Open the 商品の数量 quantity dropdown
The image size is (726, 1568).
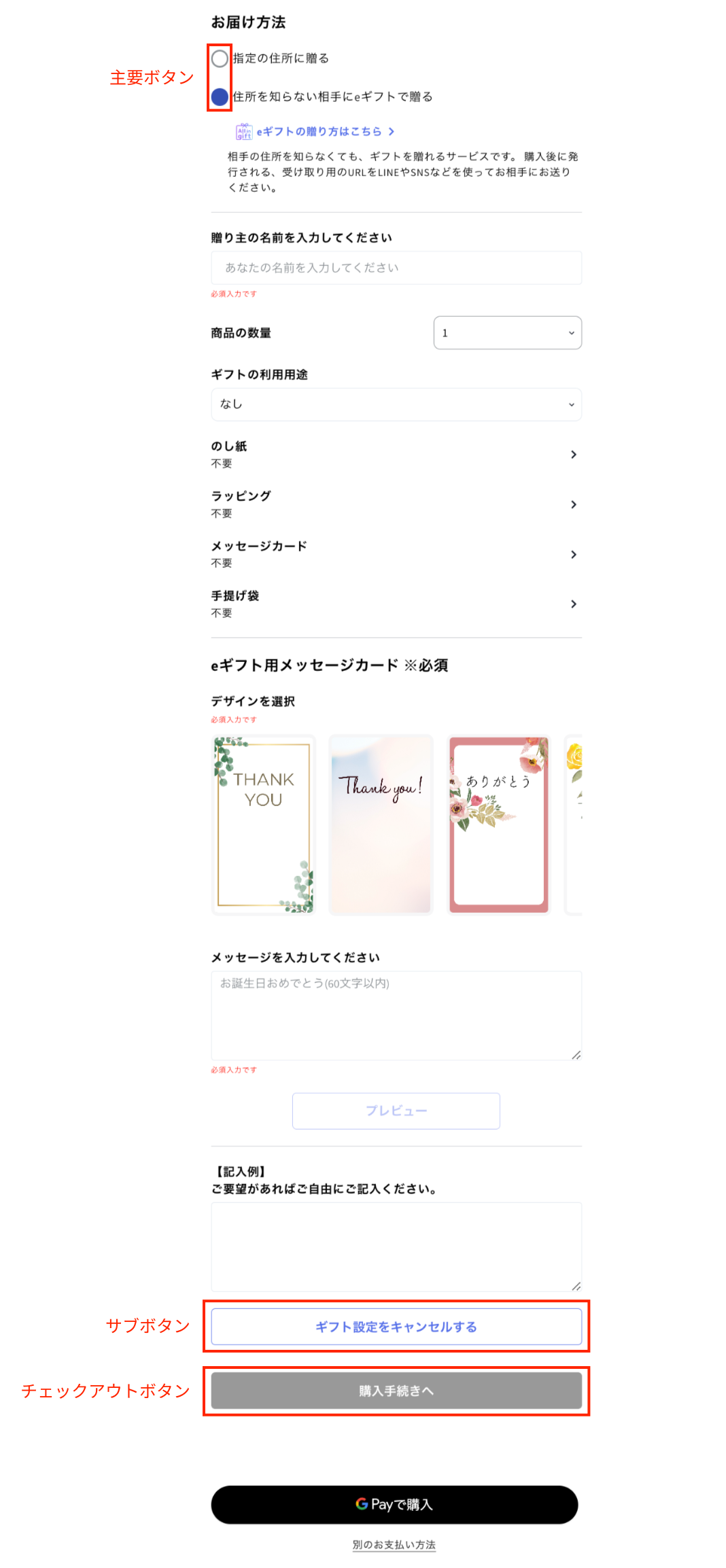click(x=507, y=333)
